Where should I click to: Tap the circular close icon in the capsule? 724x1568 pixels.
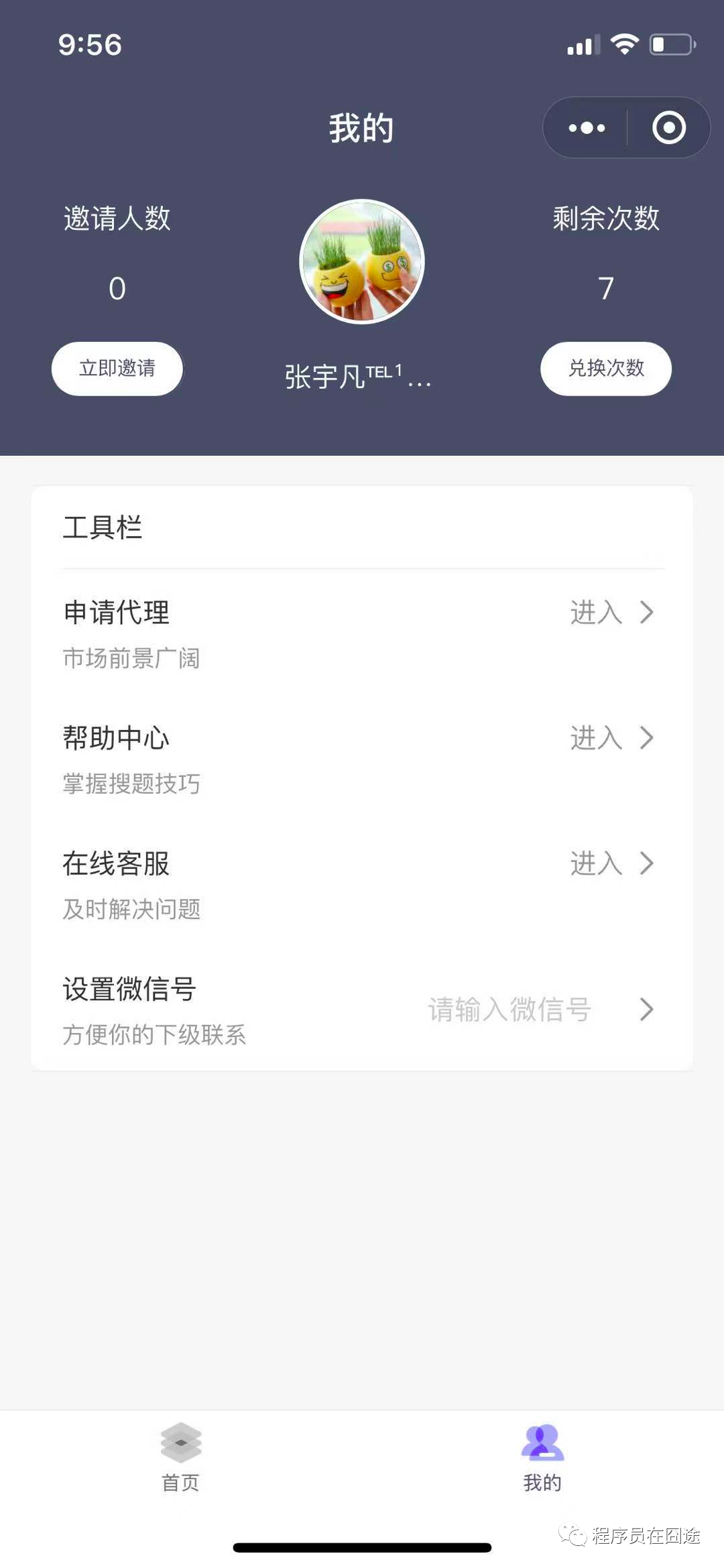tap(668, 127)
